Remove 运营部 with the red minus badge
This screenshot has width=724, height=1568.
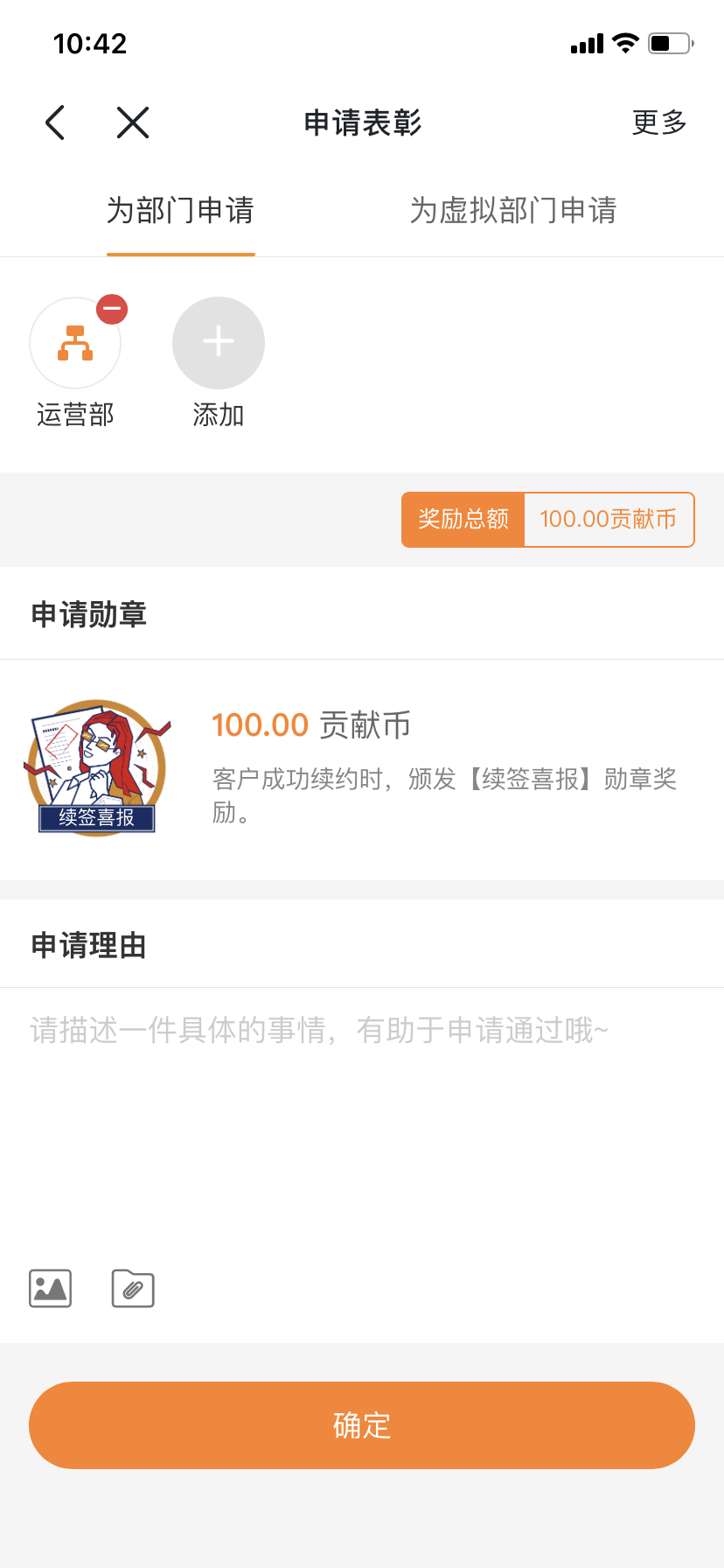[112, 310]
